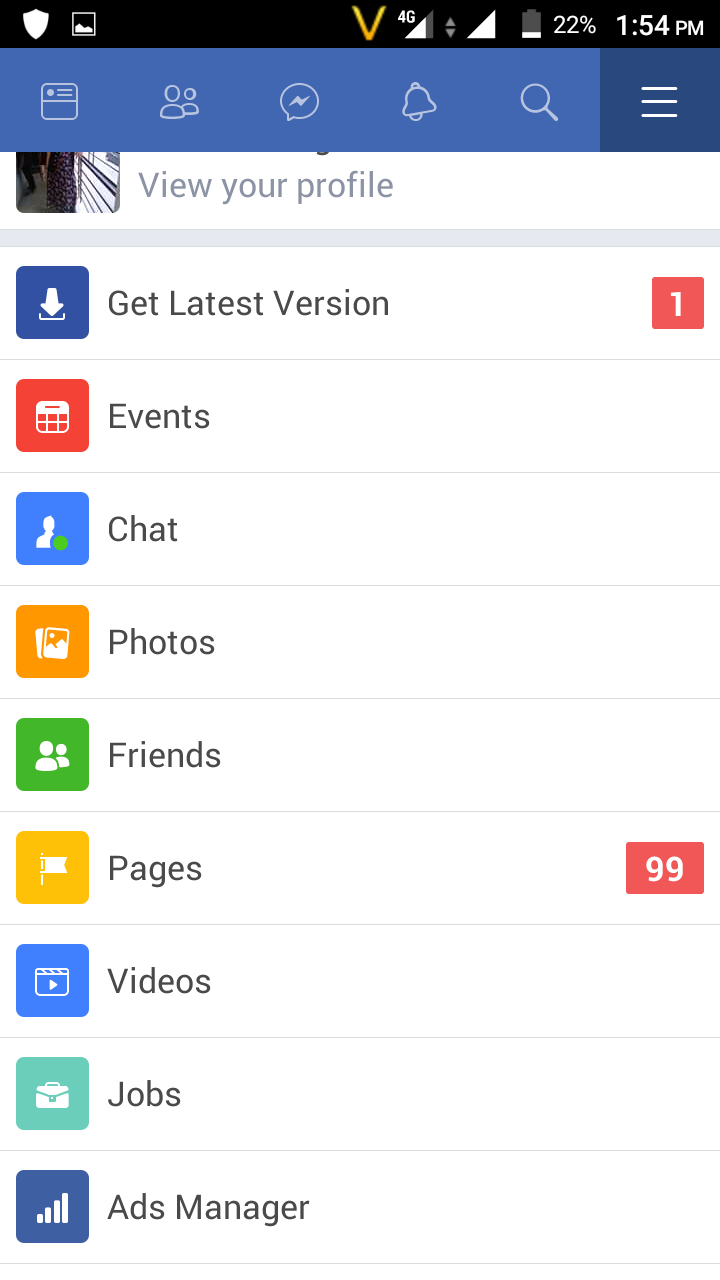Tap the search magnifier icon
Screen dimensions: 720x1280
point(539,101)
